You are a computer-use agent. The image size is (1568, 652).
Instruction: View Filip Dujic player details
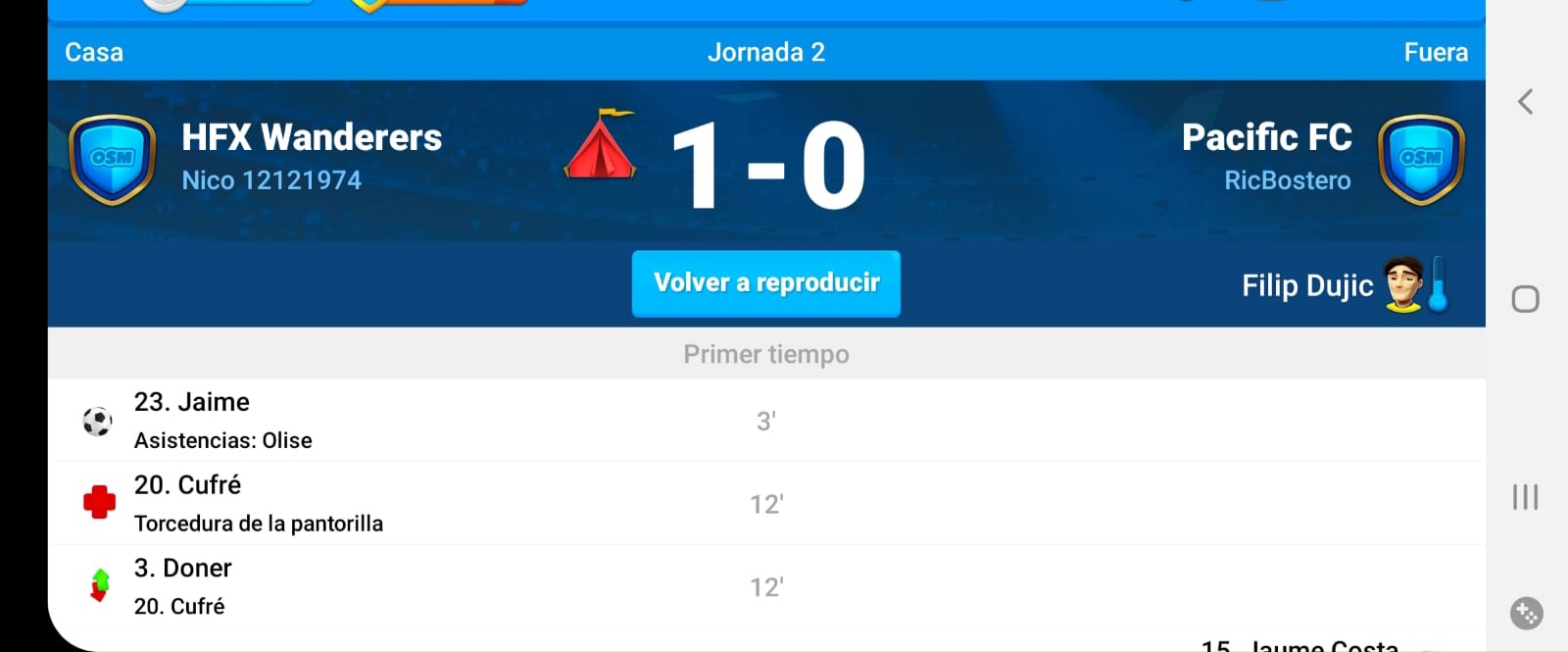click(1307, 285)
